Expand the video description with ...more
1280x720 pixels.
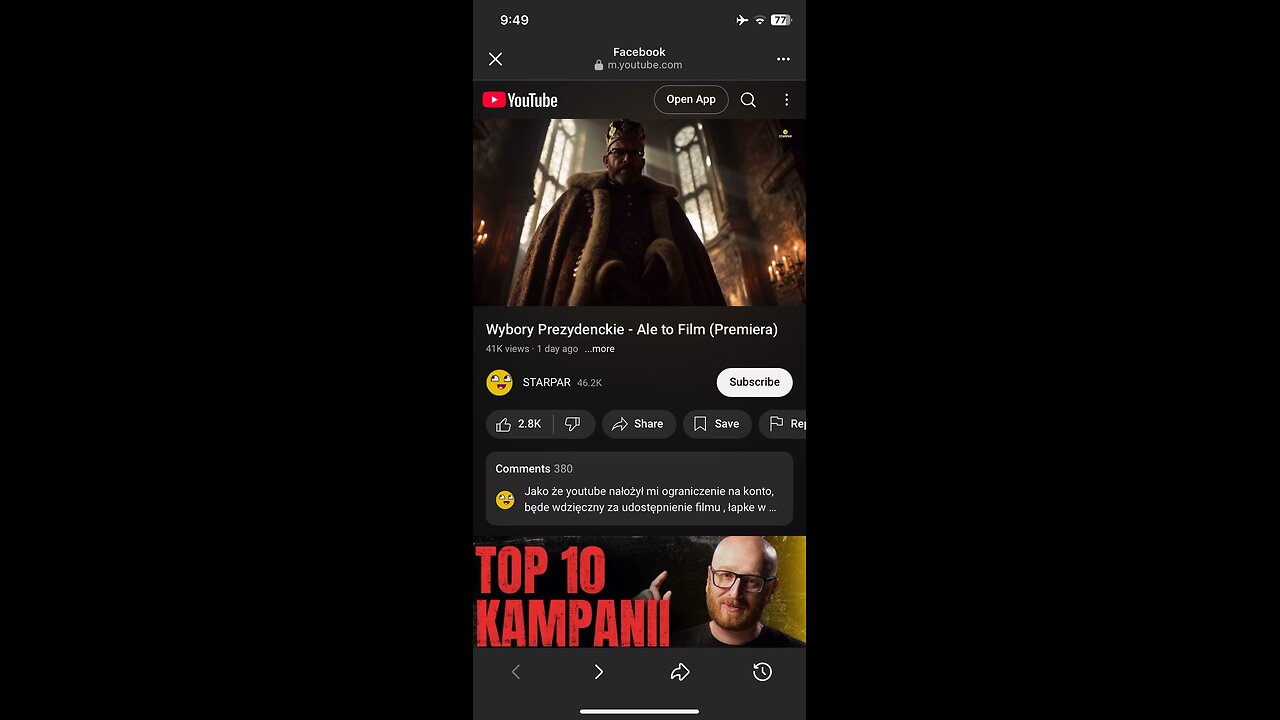(600, 349)
